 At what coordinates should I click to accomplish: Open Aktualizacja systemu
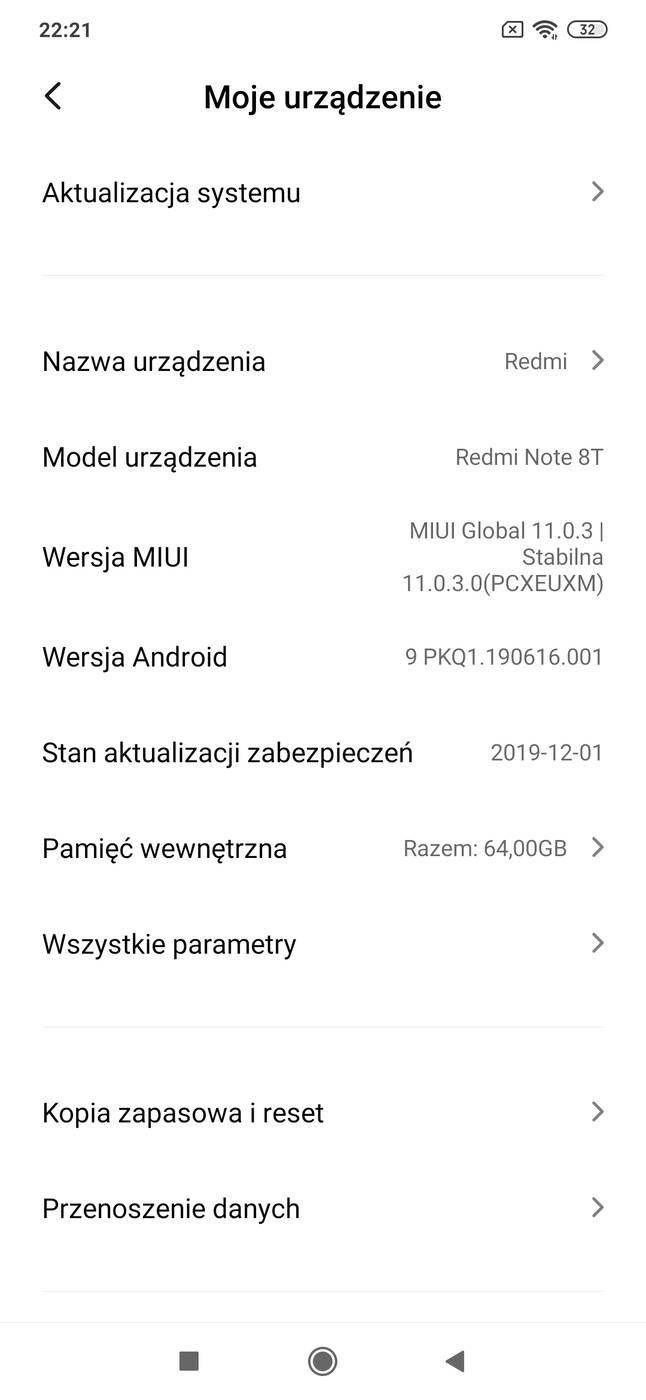click(x=322, y=192)
